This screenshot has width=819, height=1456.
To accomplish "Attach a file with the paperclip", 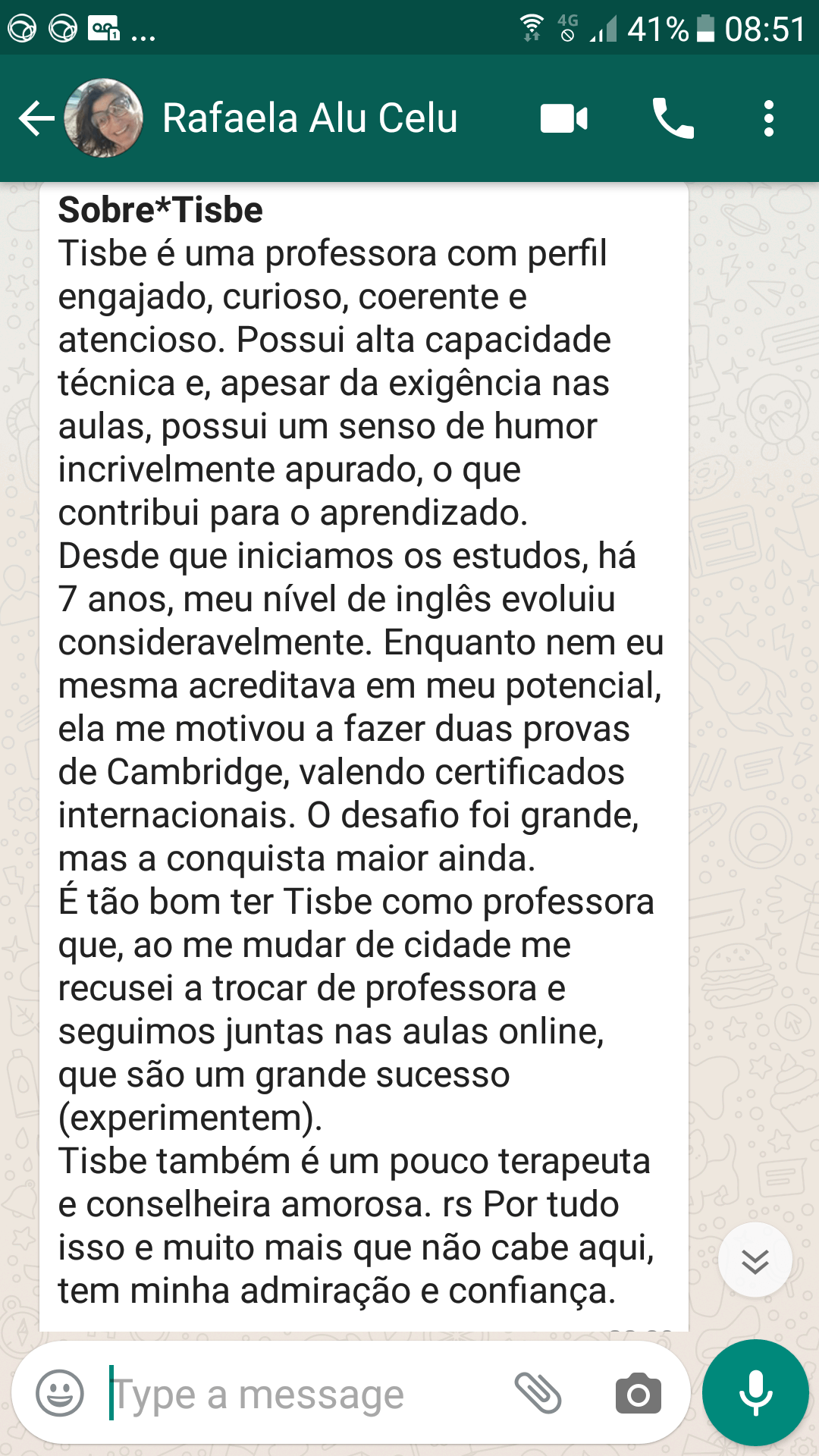I will tap(538, 1393).
